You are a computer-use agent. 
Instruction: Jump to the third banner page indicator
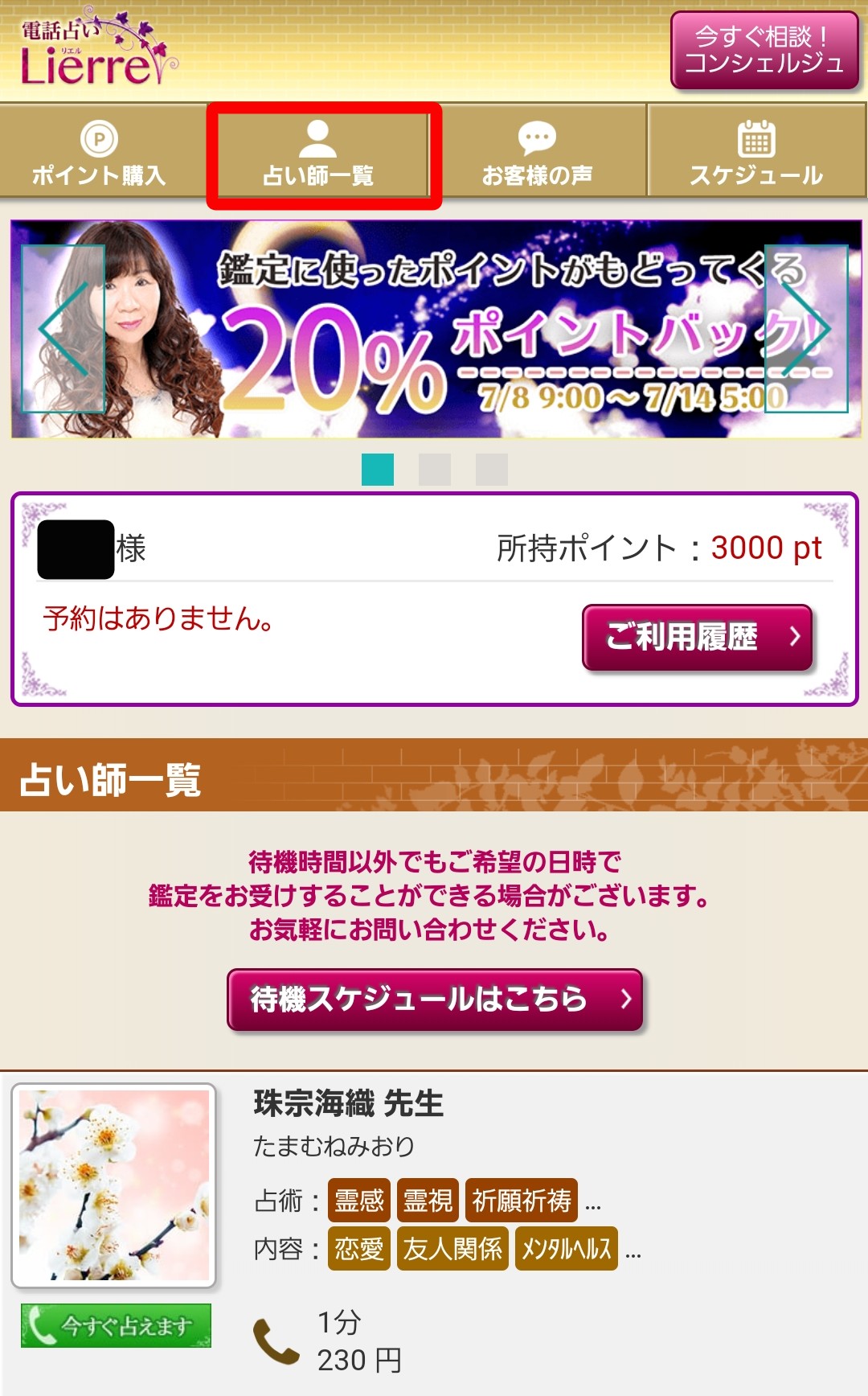[492, 470]
